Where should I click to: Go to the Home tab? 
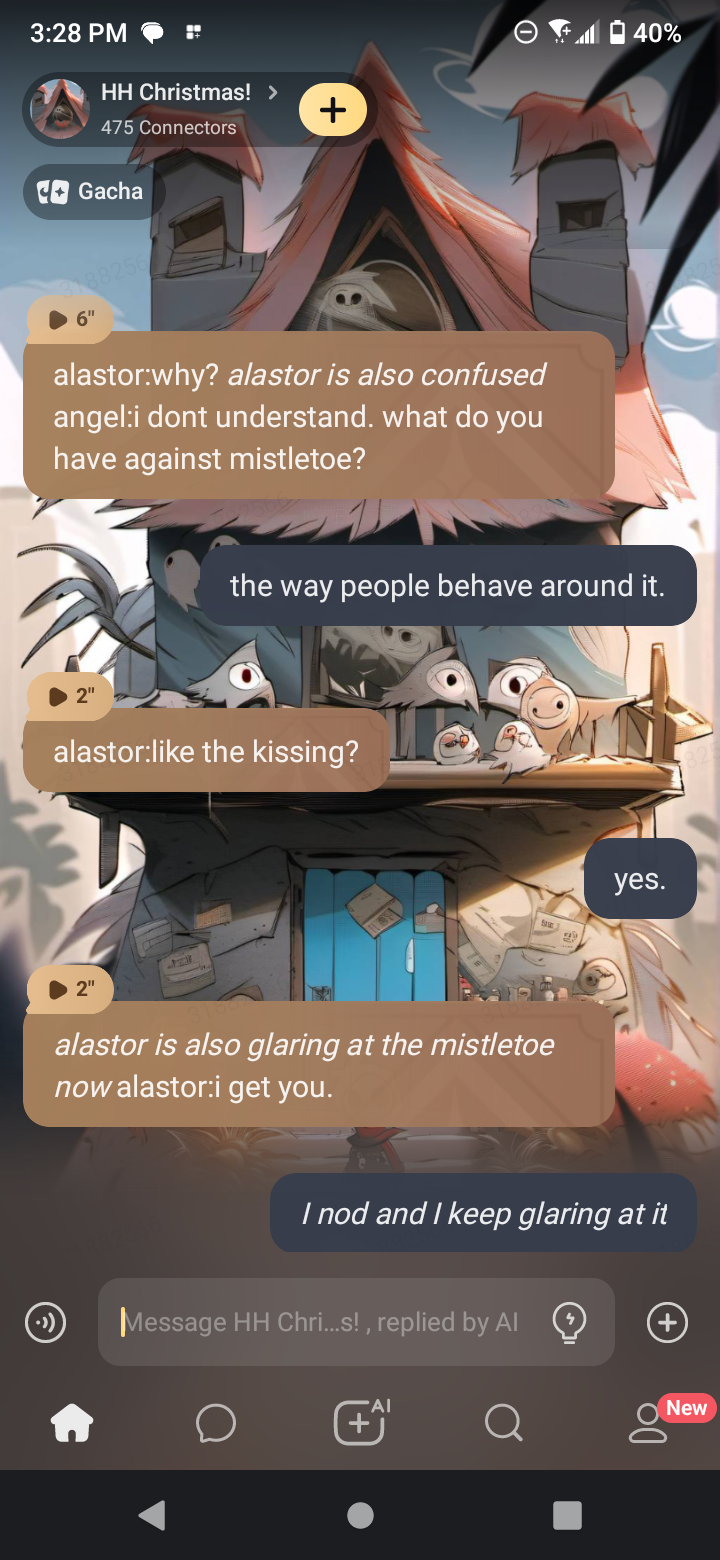click(x=72, y=1422)
